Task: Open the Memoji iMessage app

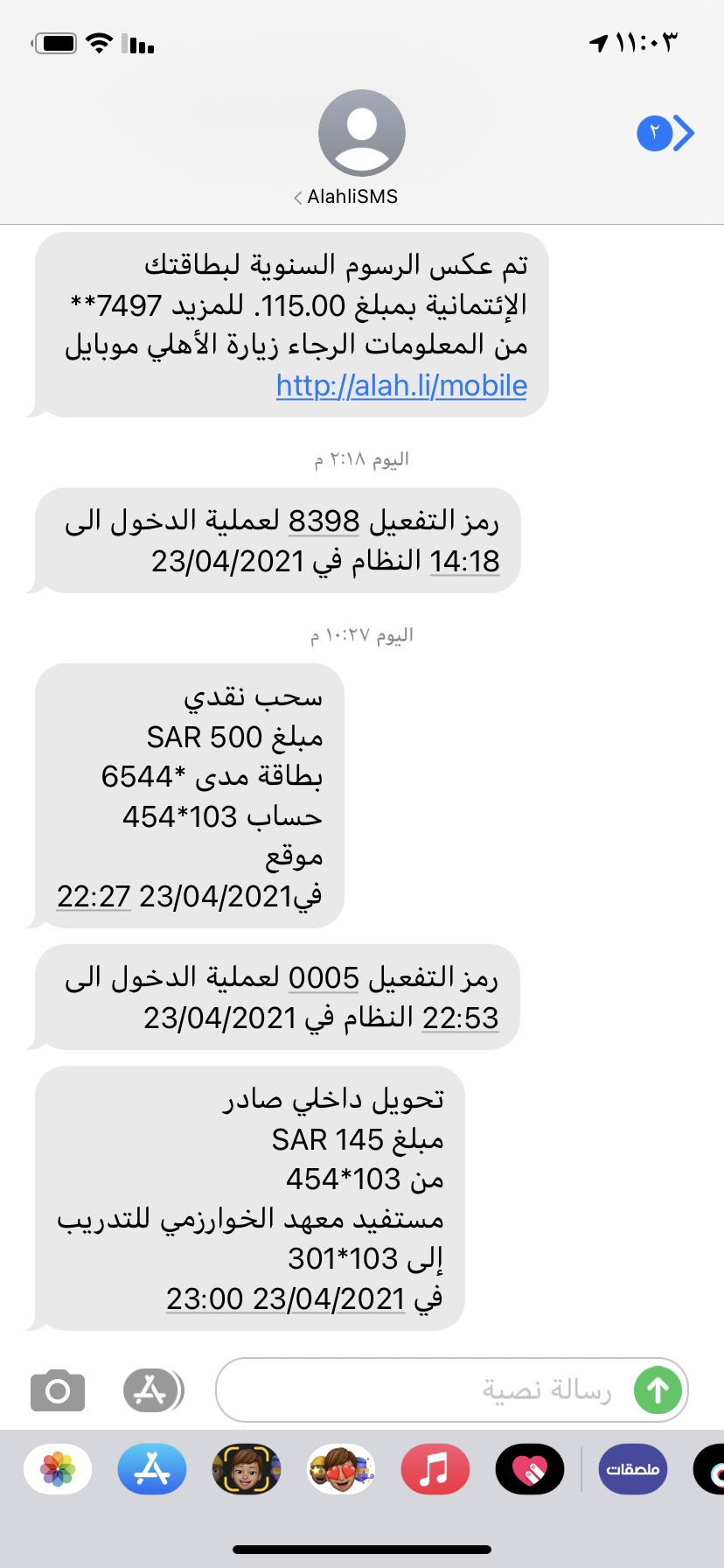Action: 247,1469
